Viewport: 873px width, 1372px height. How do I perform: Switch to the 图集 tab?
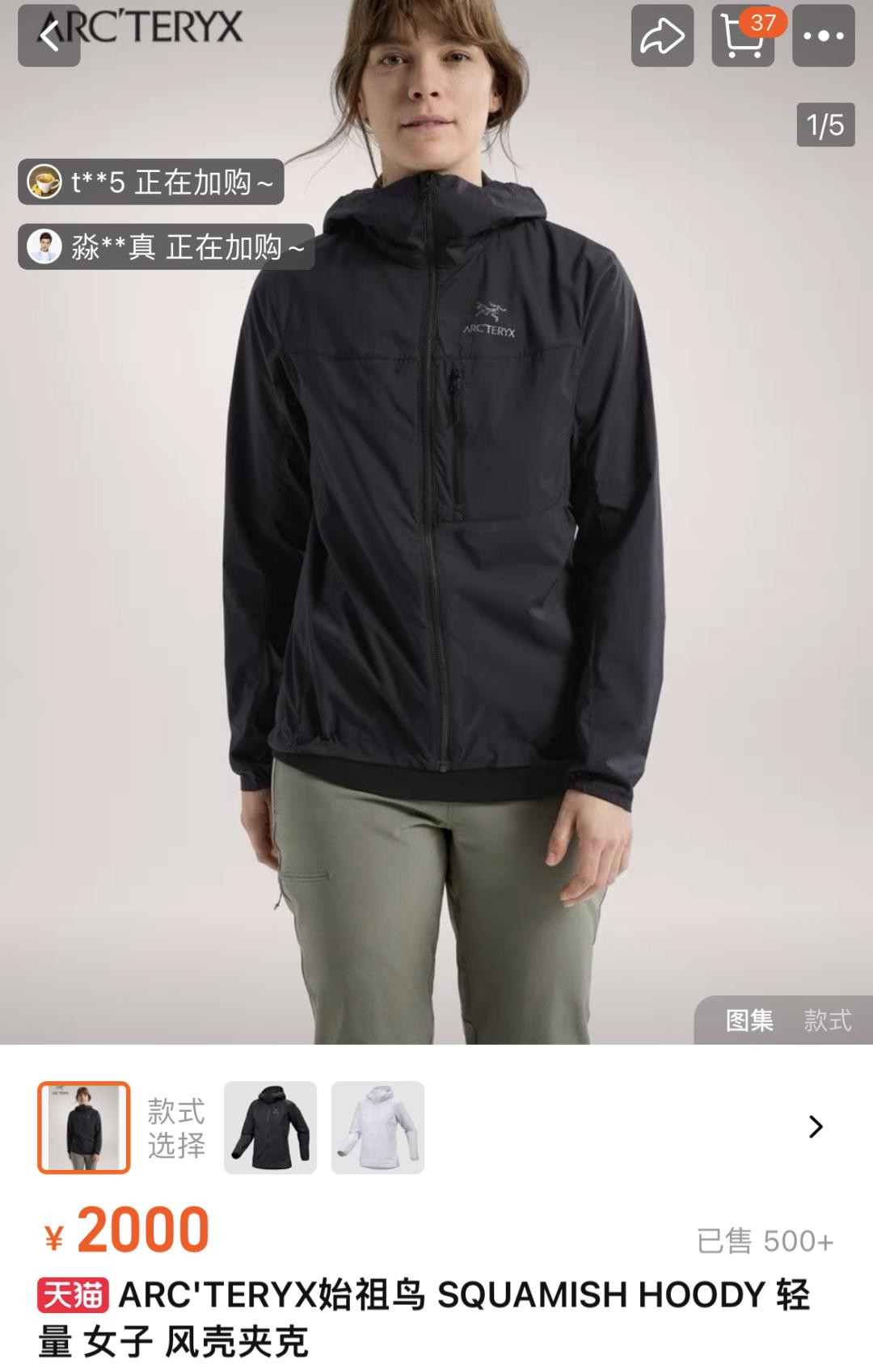coord(749,1021)
